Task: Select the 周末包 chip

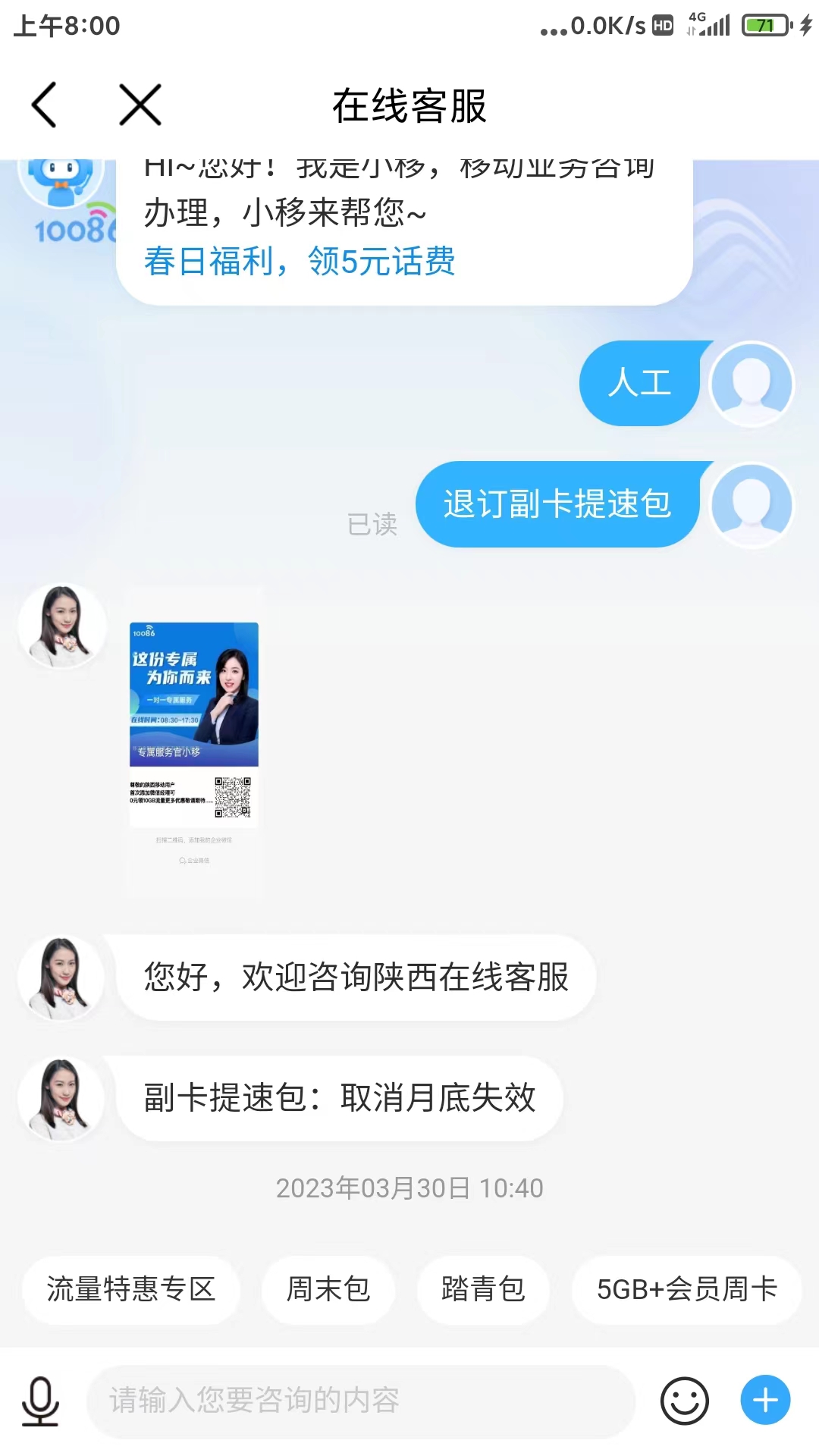Action: pyautogui.click(x=328, y=1289)
